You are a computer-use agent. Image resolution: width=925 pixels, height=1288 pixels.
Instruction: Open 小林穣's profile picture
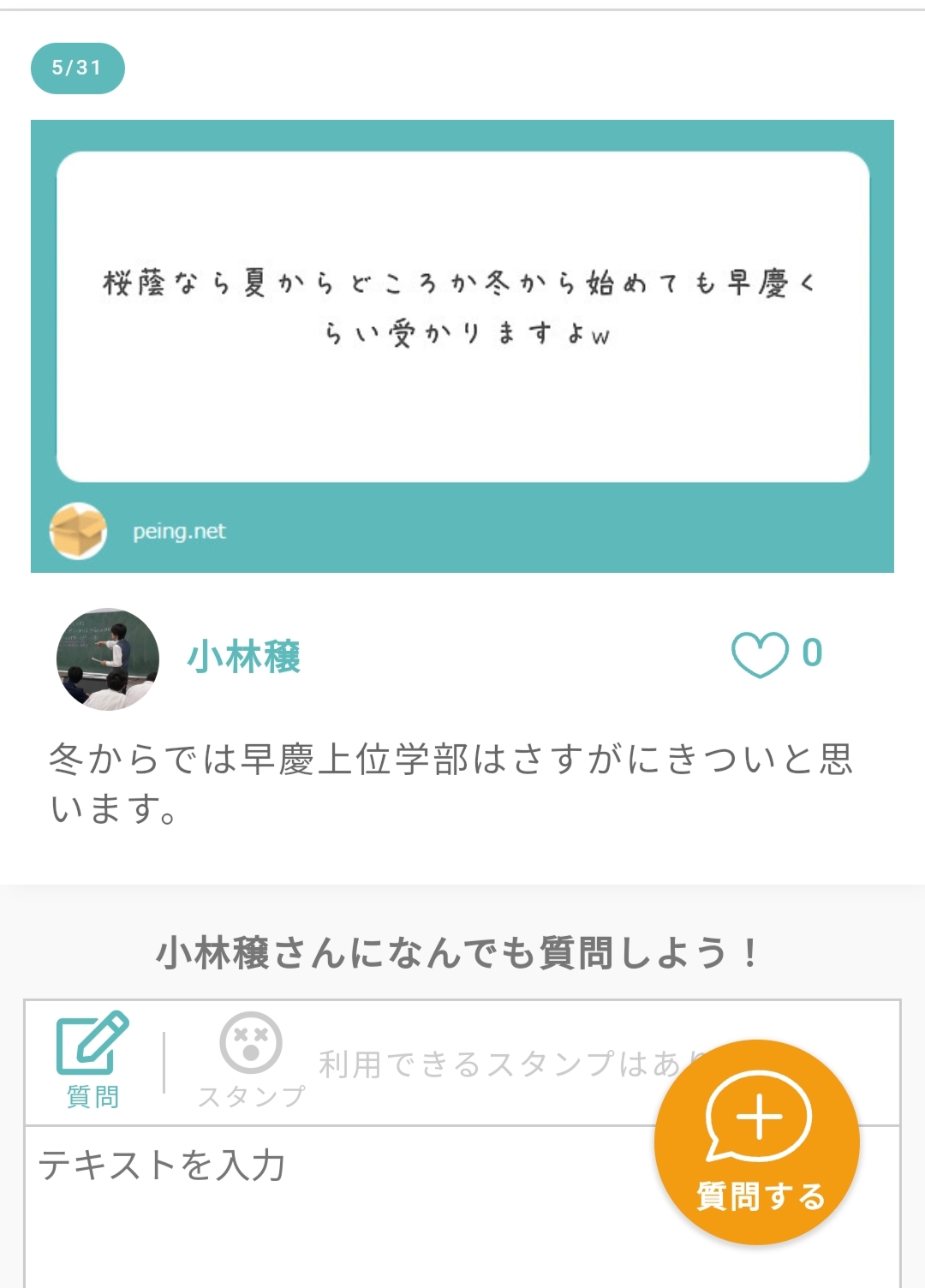[x=108, y=659]
